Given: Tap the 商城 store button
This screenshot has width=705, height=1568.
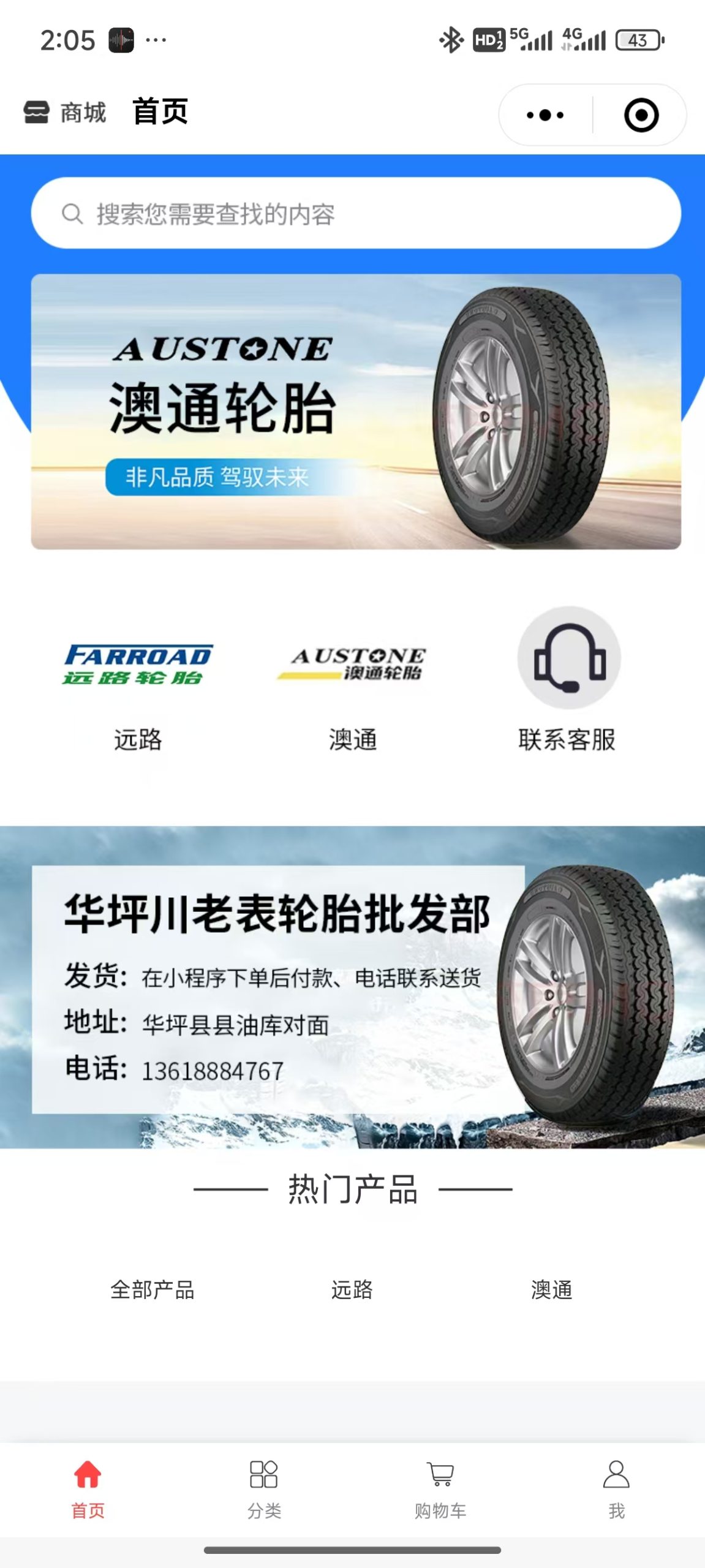Looking at the screenshot, I should [x=66, y=113].
